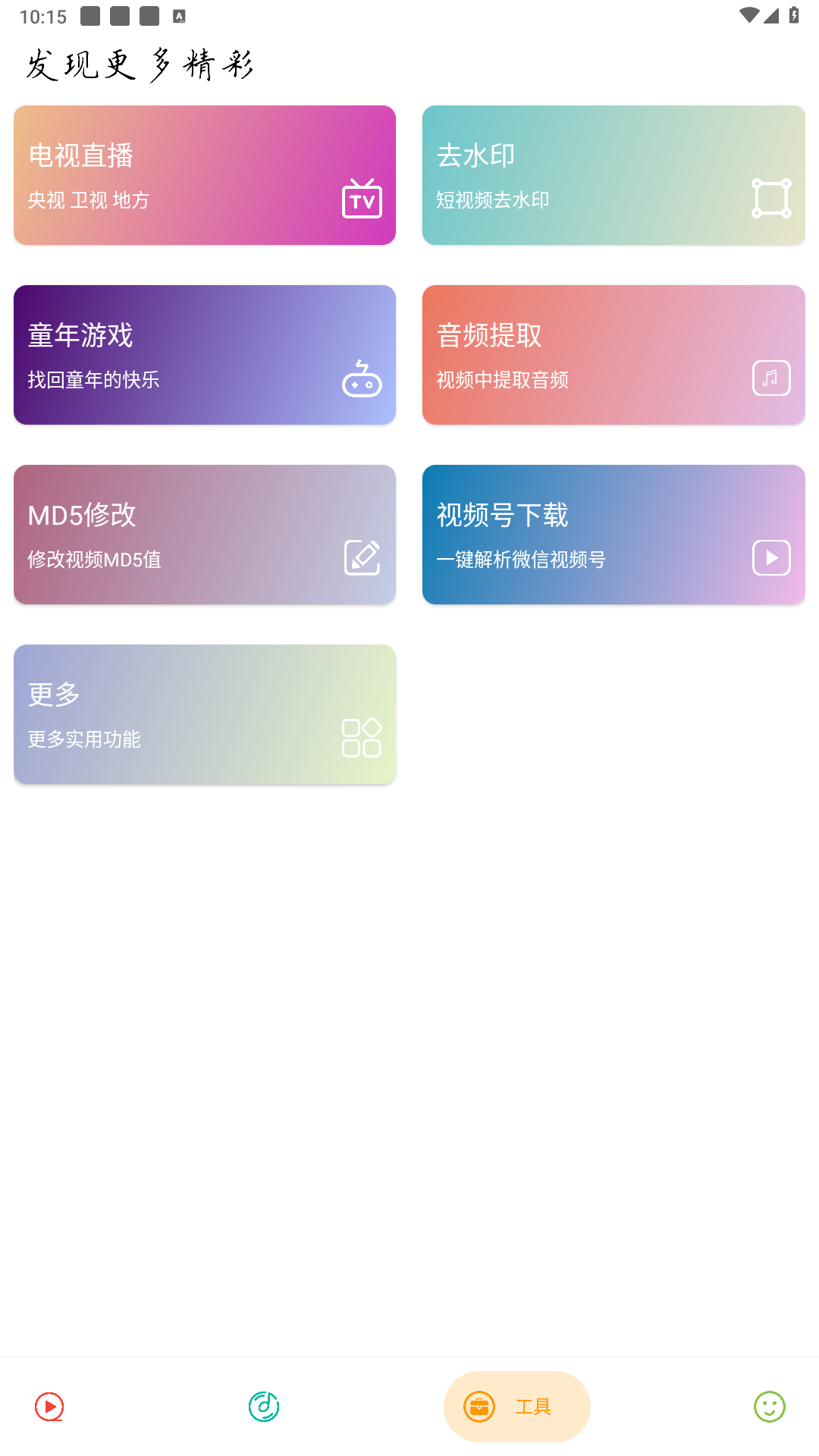The image size is (819, 1456).
Task: Switch to the video play tab
Action: (49, 1407)
